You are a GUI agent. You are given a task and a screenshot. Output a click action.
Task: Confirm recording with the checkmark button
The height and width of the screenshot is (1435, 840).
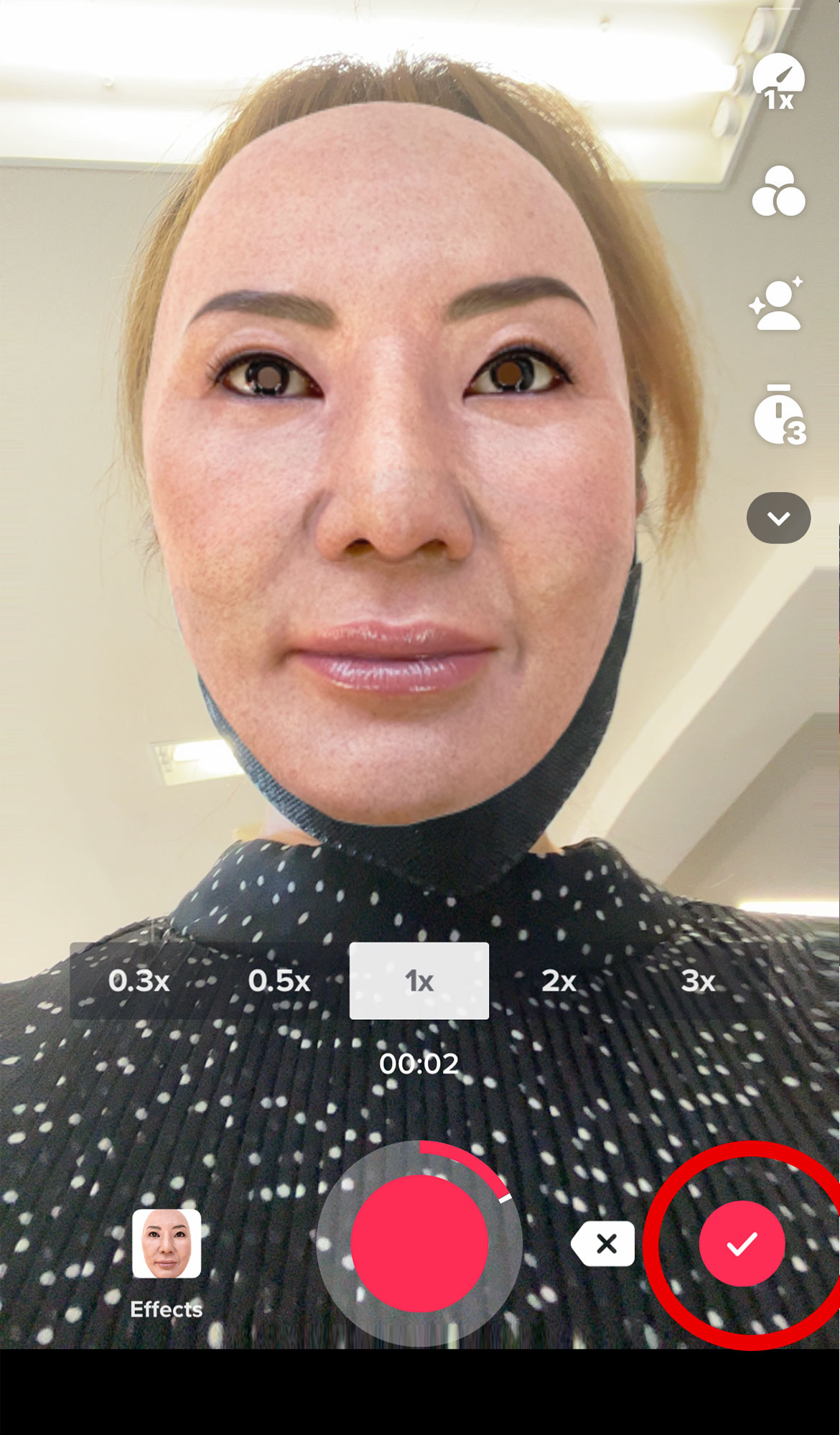[742, 1243]
